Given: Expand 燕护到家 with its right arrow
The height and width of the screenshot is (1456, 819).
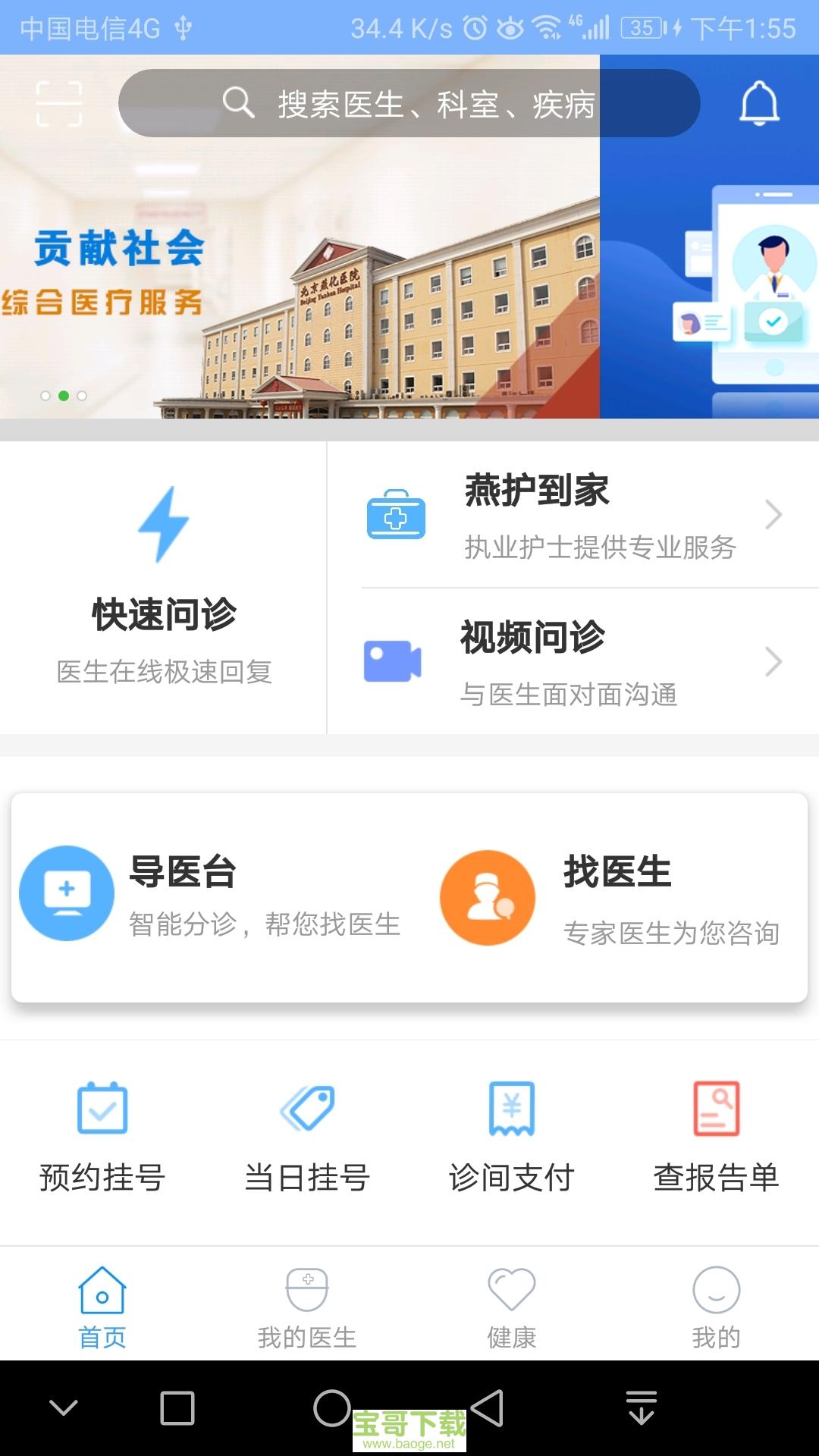Looking at the screenshot, I should (773, 514).
